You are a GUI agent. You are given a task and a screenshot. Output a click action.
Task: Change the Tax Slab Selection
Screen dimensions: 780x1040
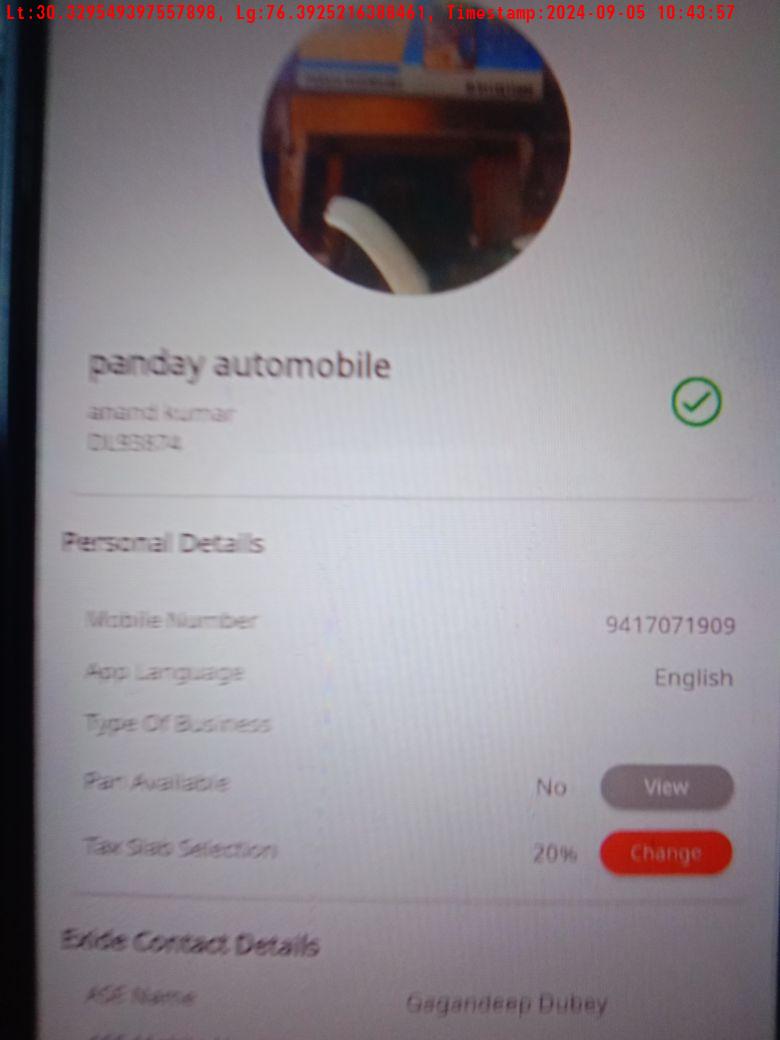coord(666,853)
